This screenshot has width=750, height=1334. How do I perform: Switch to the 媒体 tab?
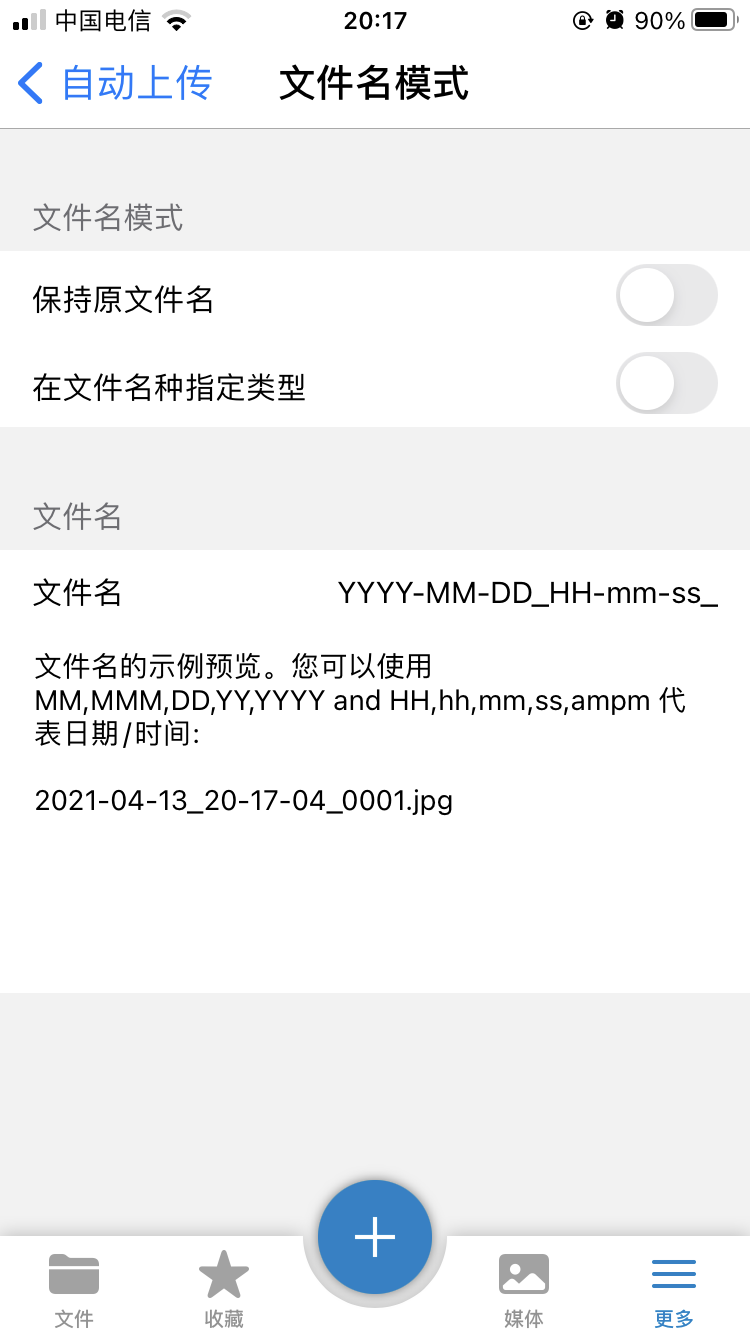coord(524,1290)
